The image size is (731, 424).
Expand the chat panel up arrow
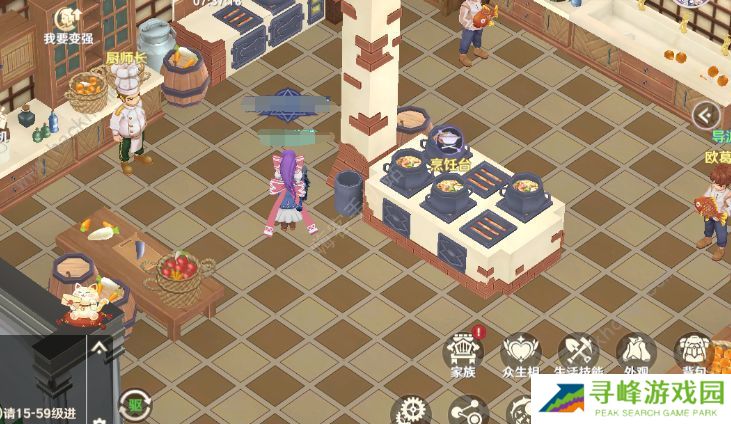click(100, 348)
